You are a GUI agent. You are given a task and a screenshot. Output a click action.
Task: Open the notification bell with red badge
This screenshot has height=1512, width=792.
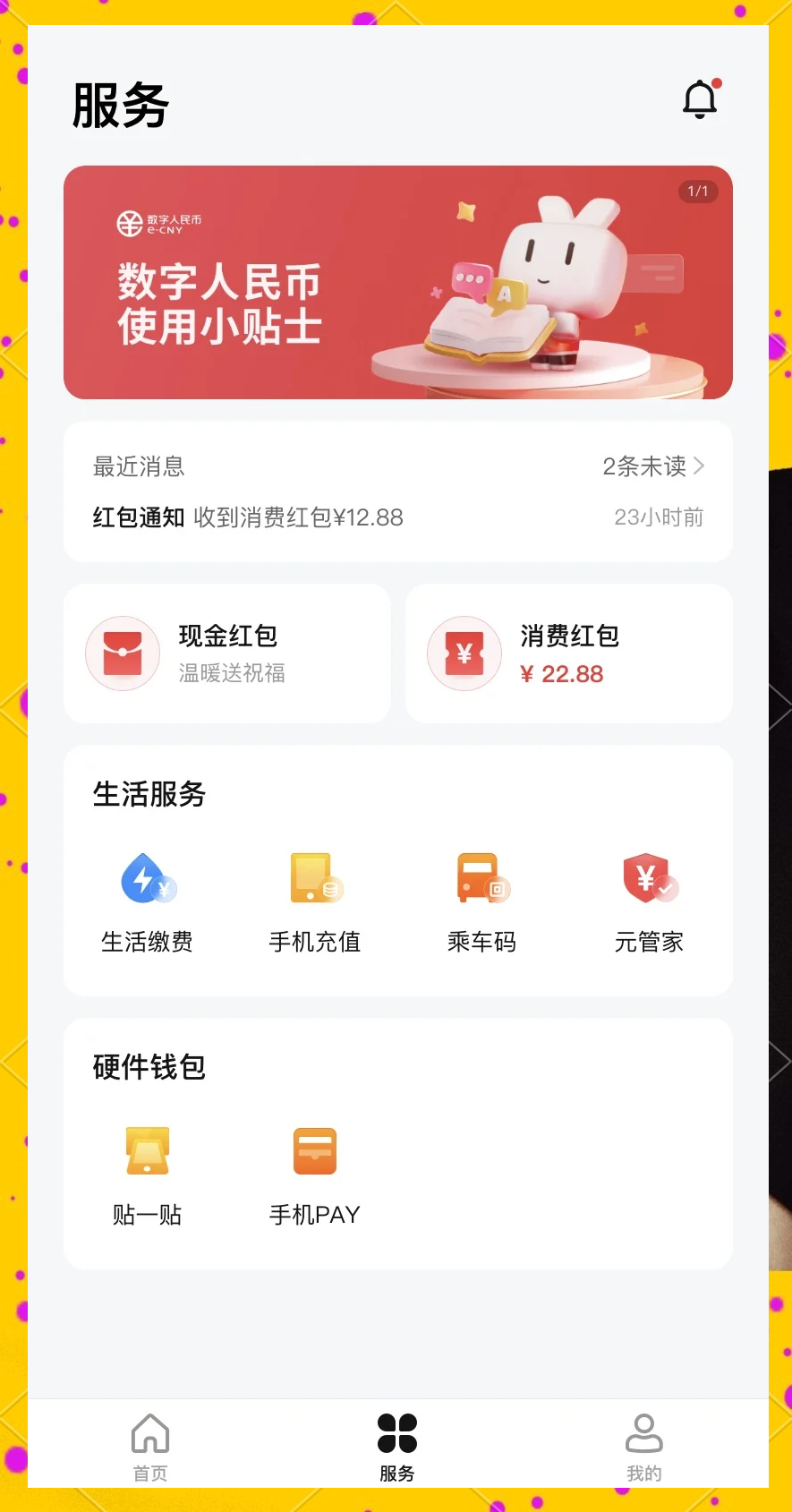(x=701, y=99)
